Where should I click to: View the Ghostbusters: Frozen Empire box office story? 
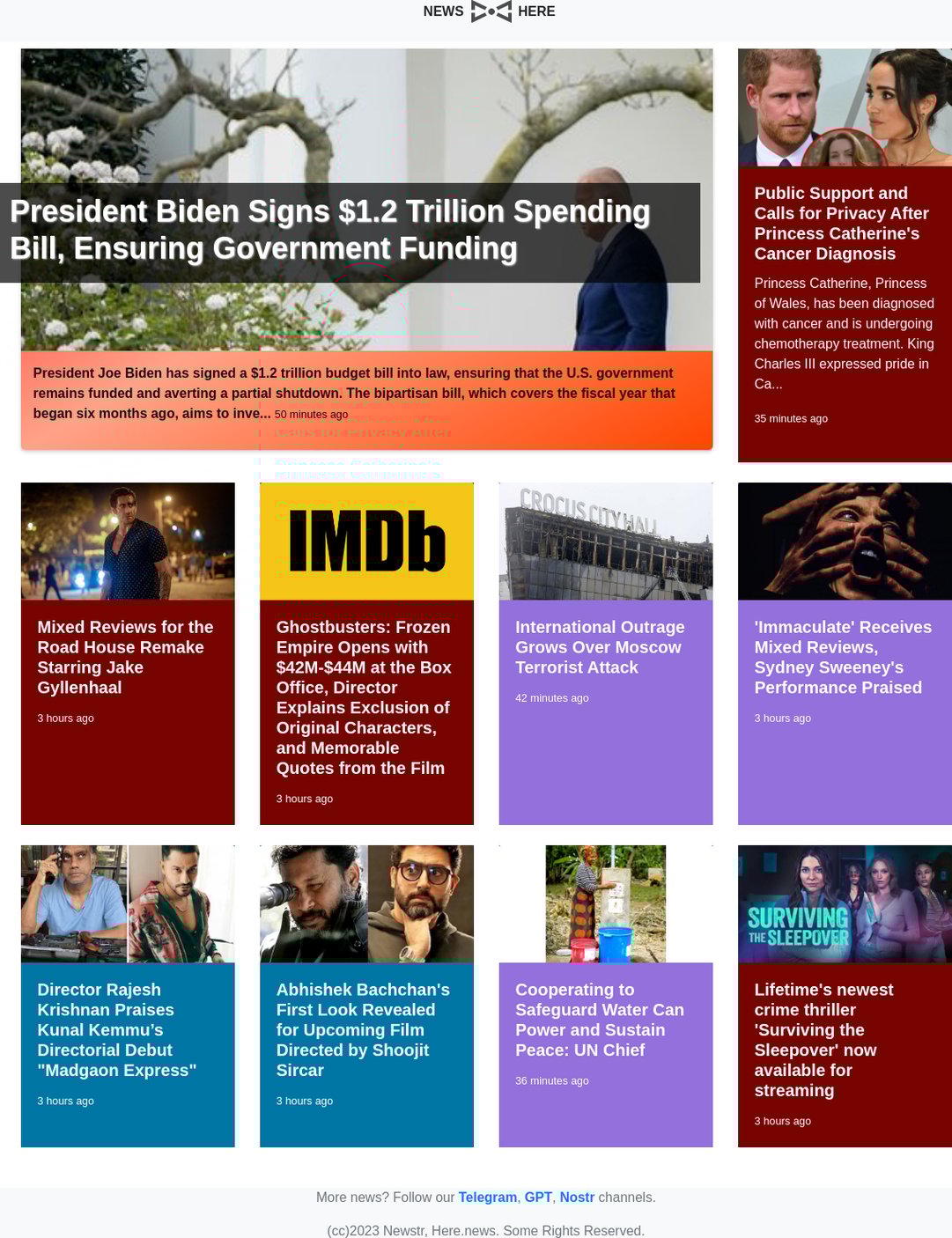(x=364, y=697)
